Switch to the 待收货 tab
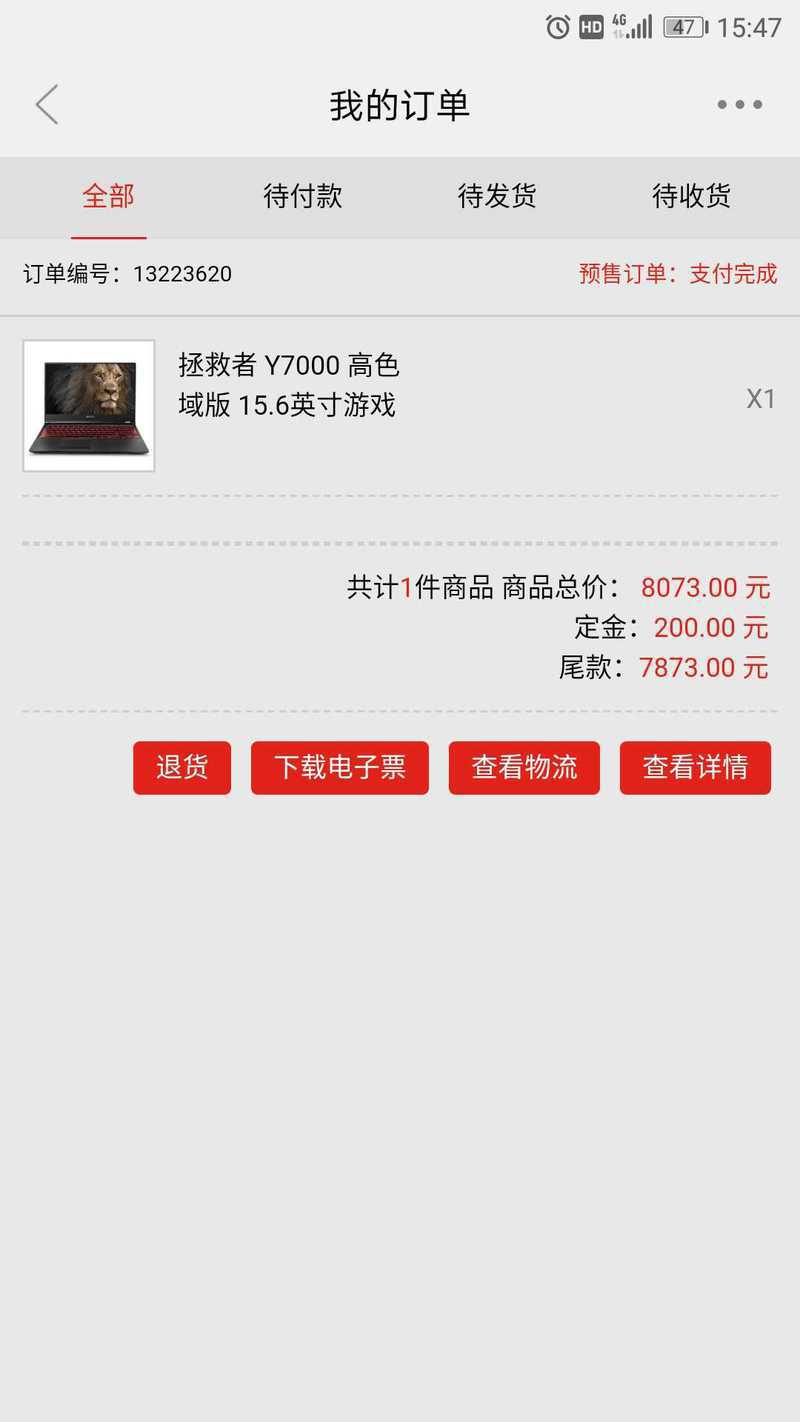The image size is (800, 1422). (691, 196)
